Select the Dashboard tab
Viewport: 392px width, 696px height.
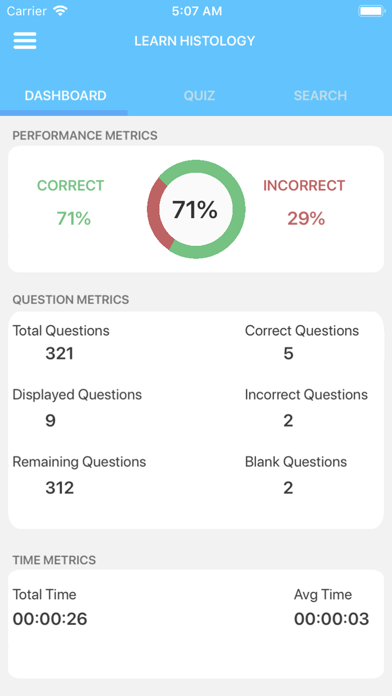coord(65,95)
